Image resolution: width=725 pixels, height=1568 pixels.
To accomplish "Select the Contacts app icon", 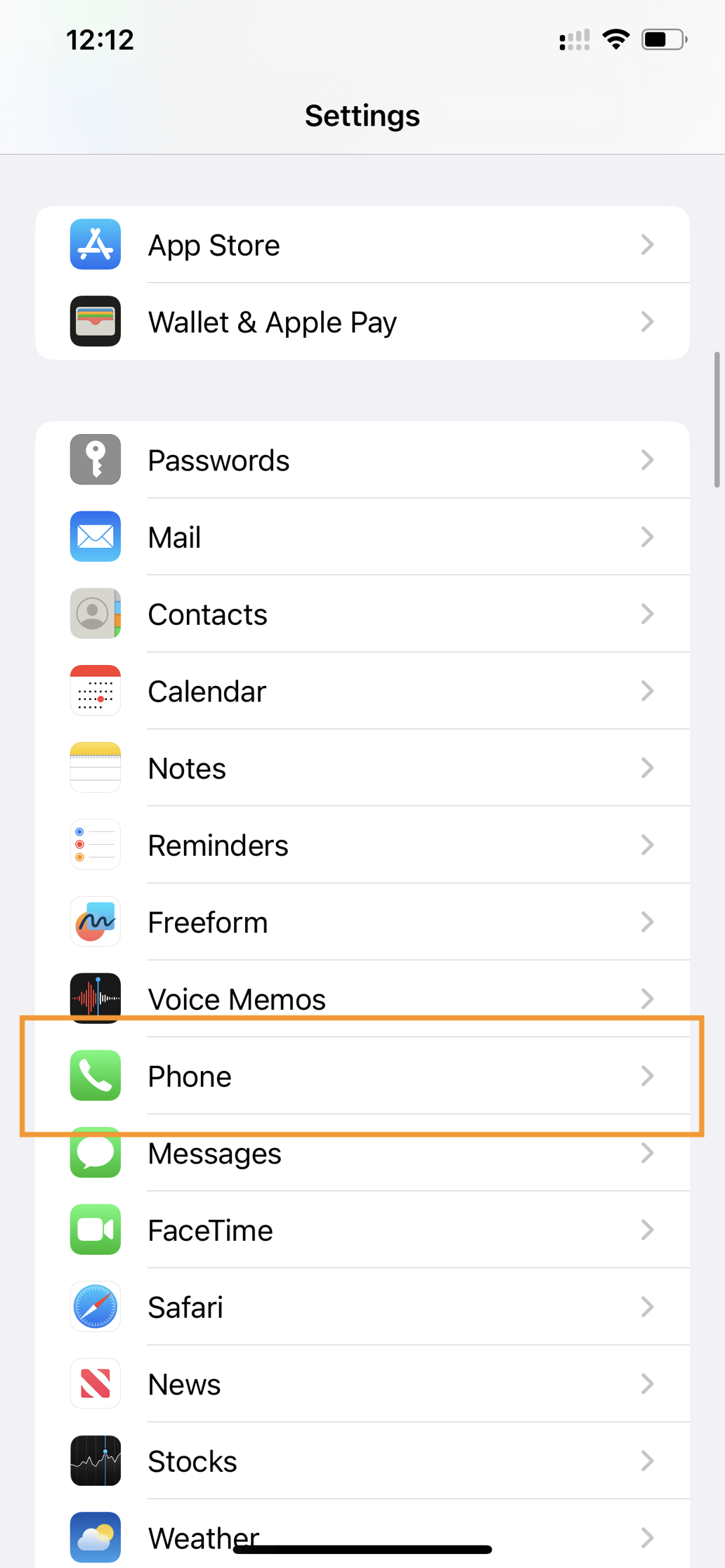I will tap(95, 614).
